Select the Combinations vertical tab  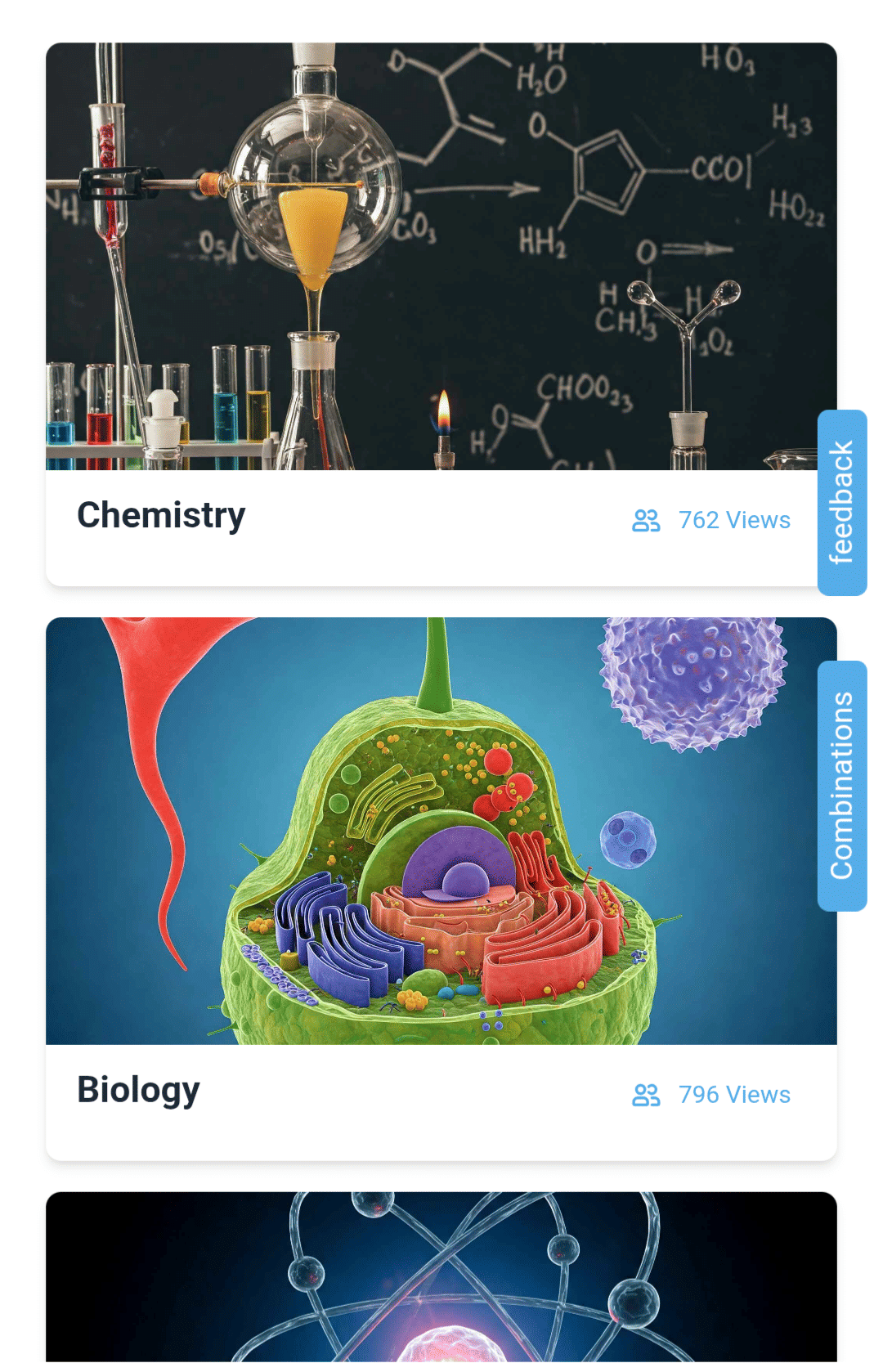click(x=841, y=783)
